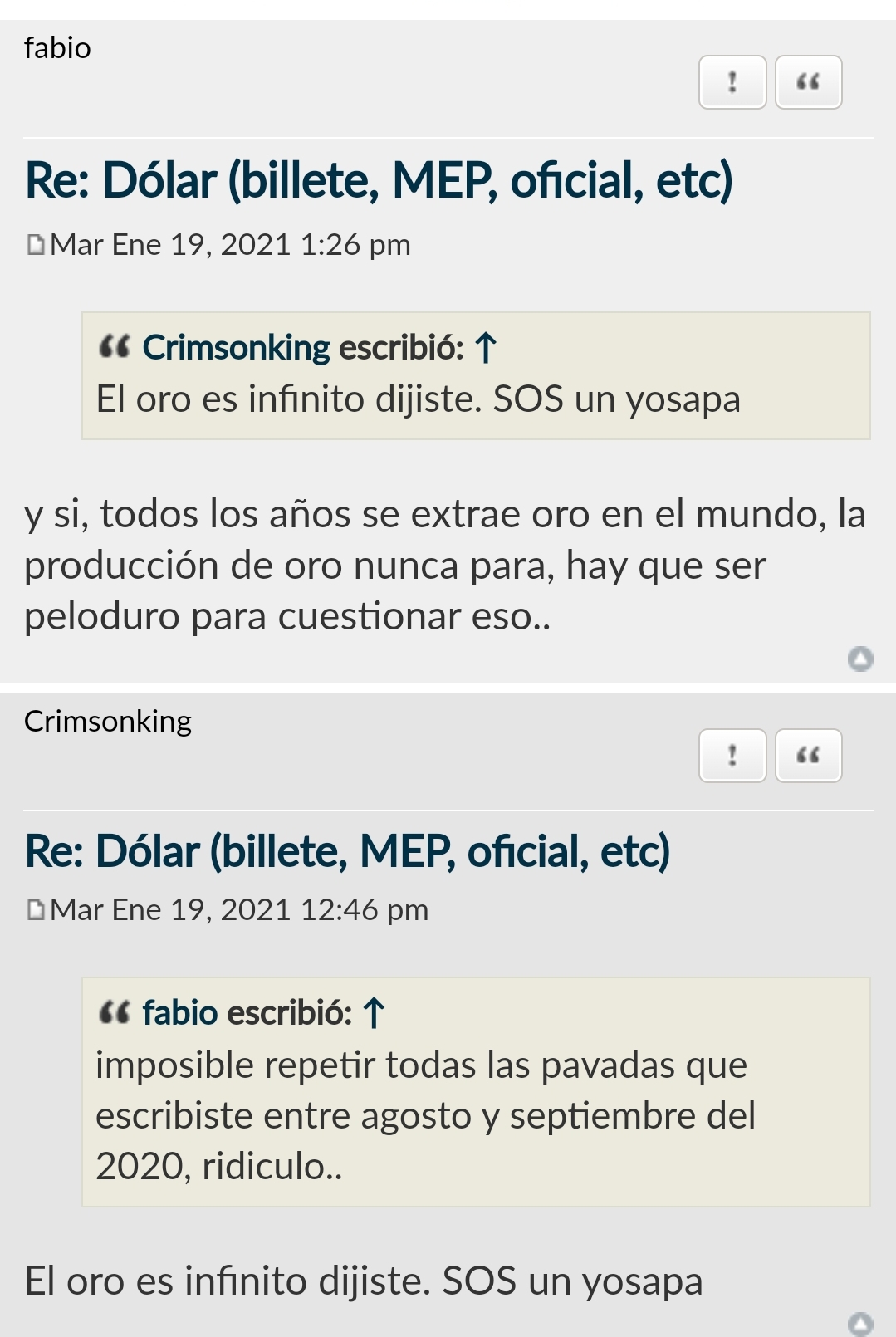
Task: Report Crimsonking's post with exclamation button
Action: pos(732,756)
